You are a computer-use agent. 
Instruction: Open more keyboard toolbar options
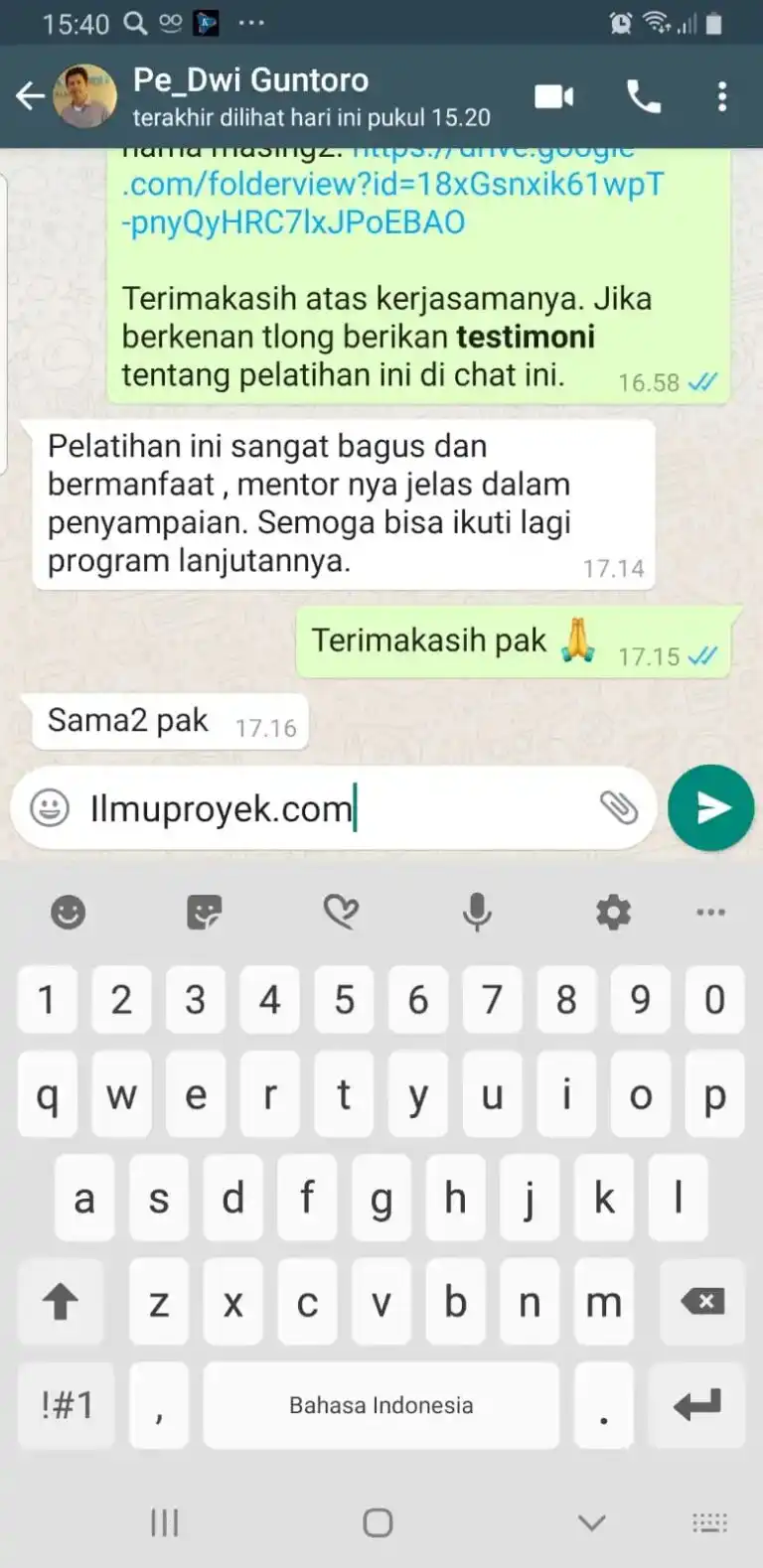coord(710,911)
